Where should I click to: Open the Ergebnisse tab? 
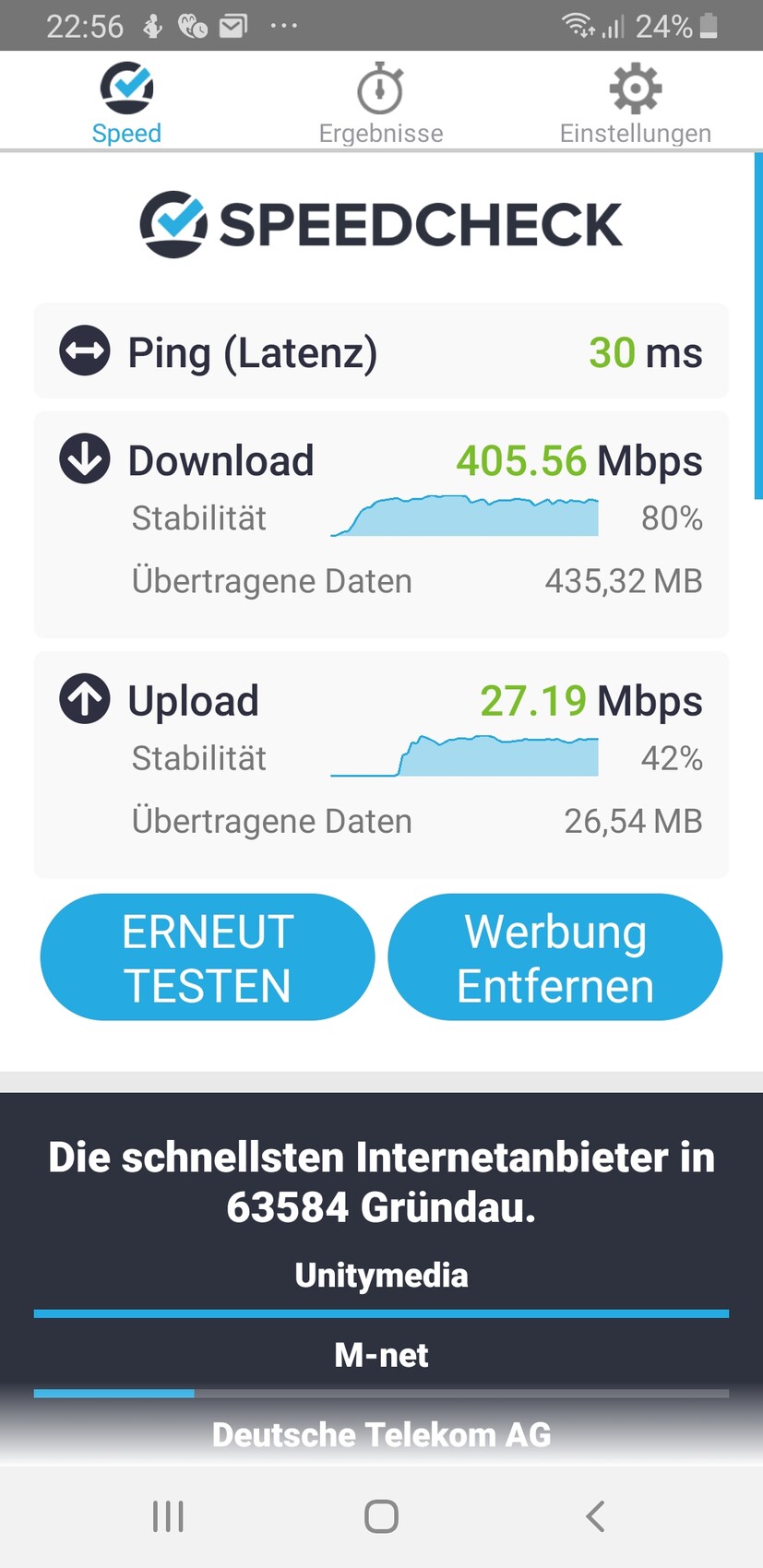381,103
